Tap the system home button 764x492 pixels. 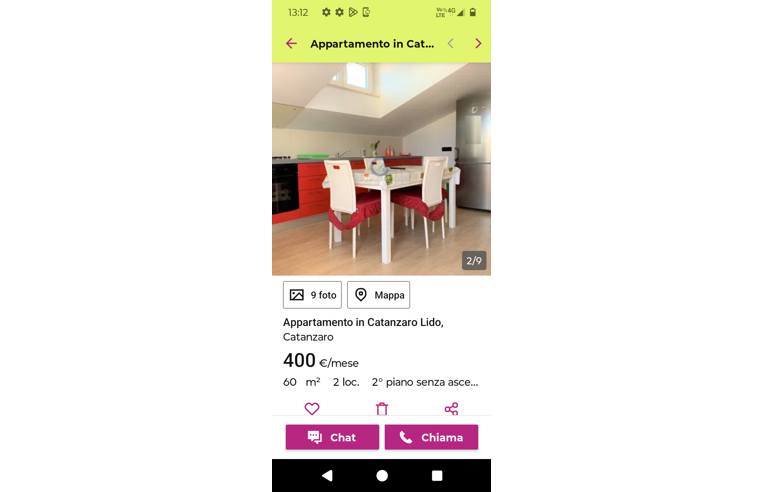[382, 476]
